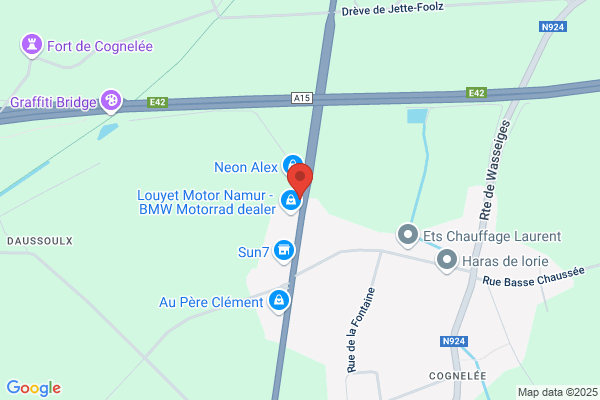This screenshot has width=600, height=400.
Task: Tap the red dropped location pin
Action: click(x=300, y=180)
